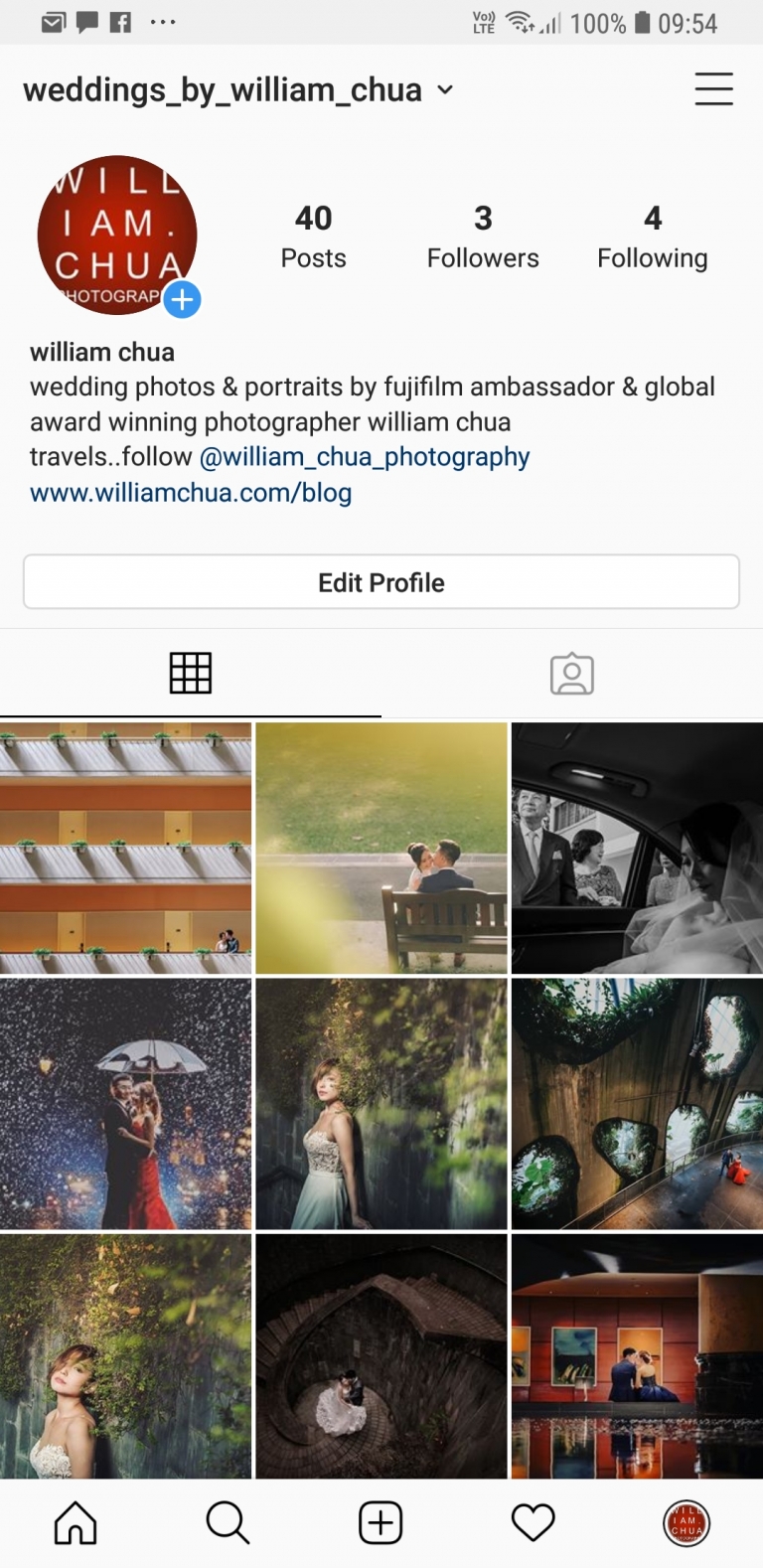Open the hamburger menu

pyautogui.click(x=713, y=89)
